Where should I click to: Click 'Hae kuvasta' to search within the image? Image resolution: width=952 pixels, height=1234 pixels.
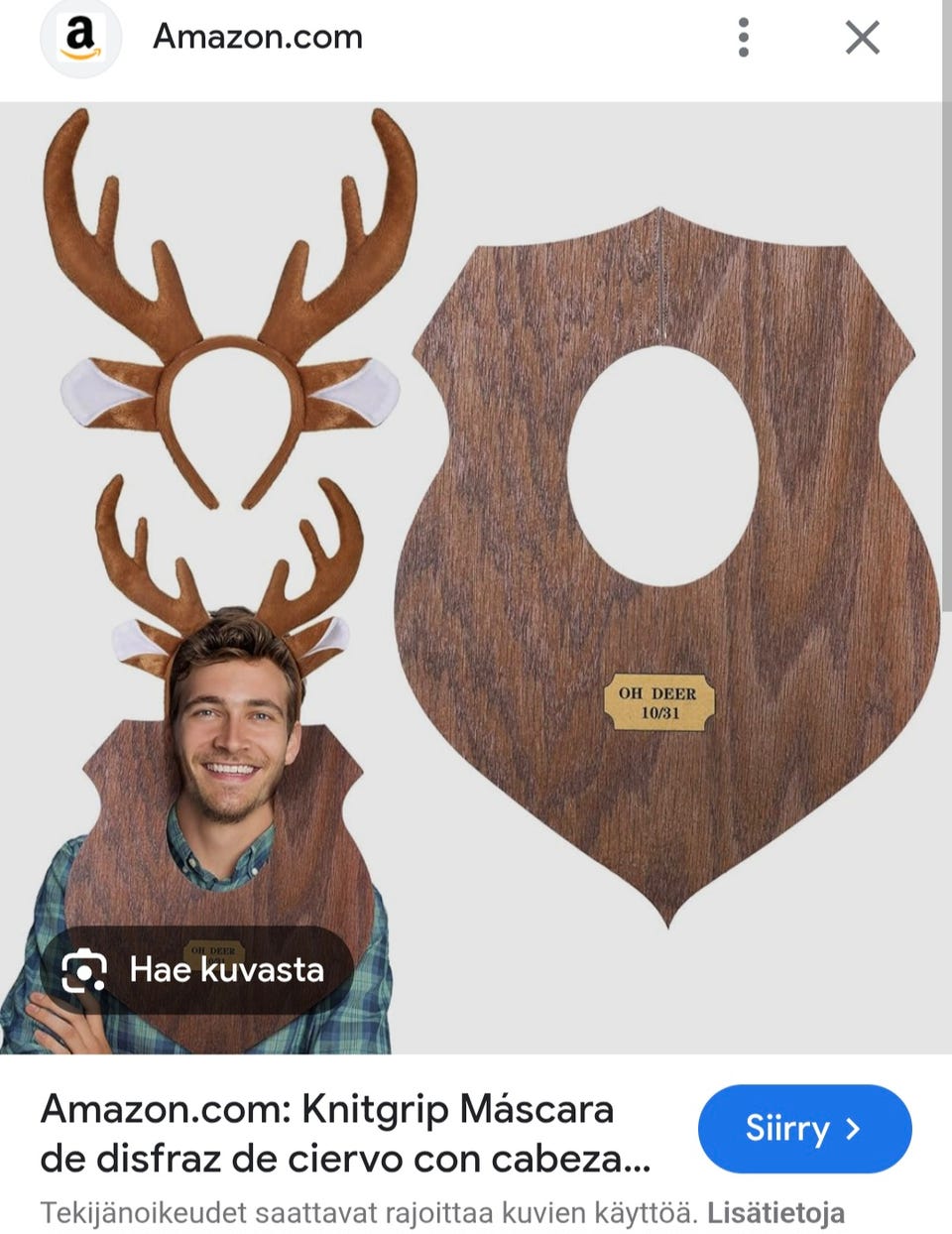pos(225,972)
